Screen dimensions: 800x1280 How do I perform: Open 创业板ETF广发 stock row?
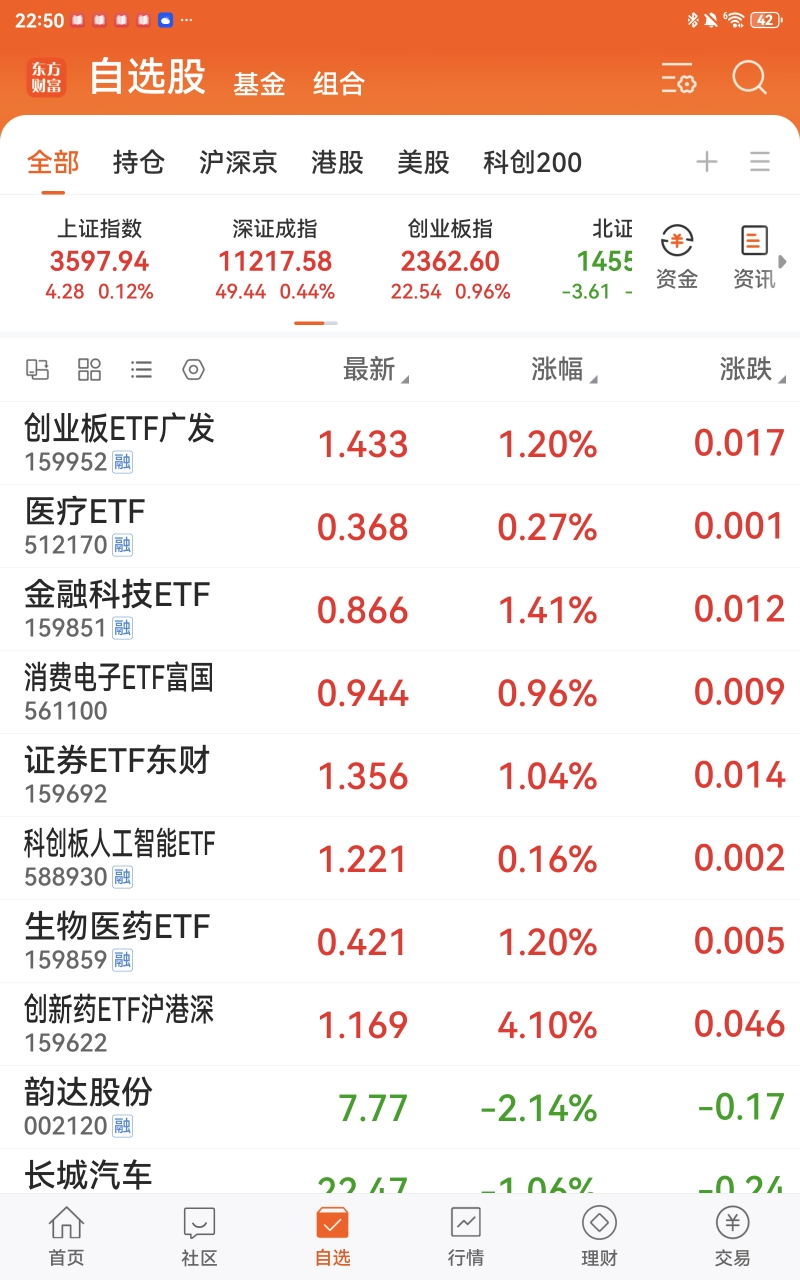(400, 443)
